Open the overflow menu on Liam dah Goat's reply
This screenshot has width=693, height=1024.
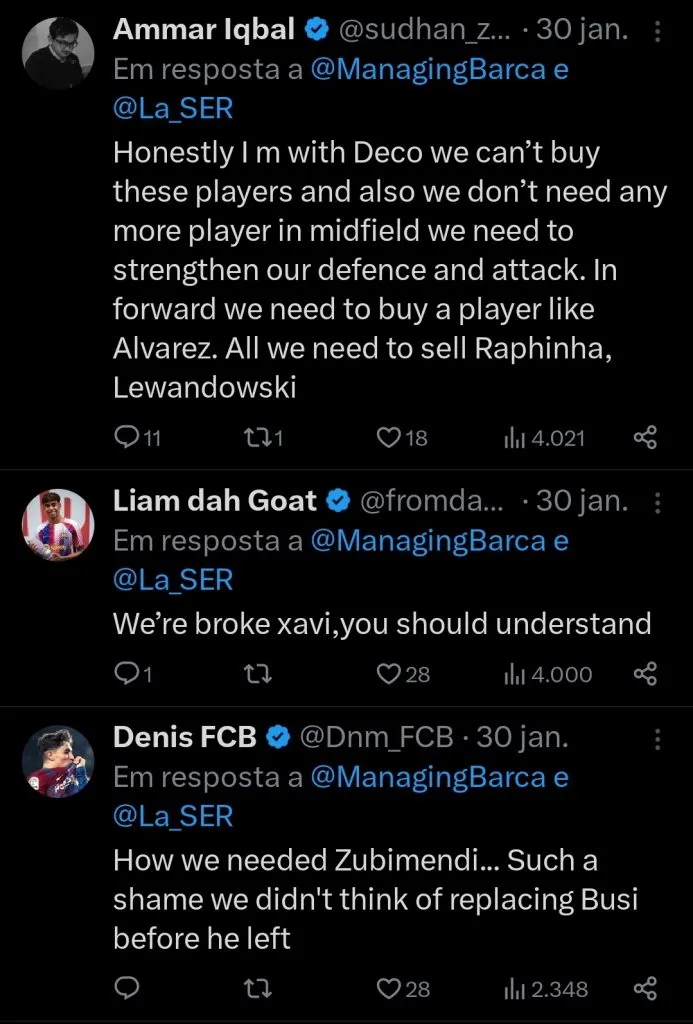[657, 502]
